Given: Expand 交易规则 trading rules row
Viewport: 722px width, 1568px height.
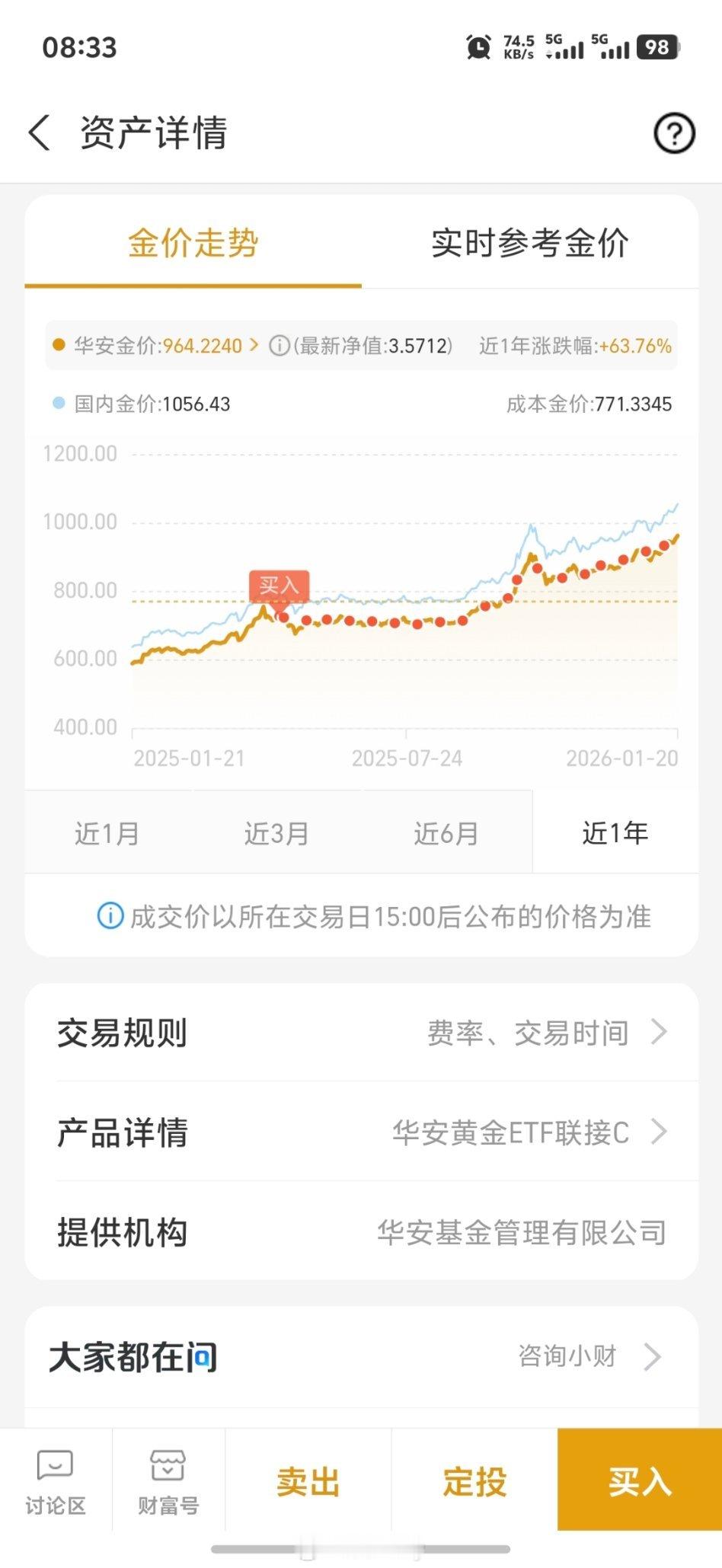Looking at the screenshot, I should [x=361, y=1033].
